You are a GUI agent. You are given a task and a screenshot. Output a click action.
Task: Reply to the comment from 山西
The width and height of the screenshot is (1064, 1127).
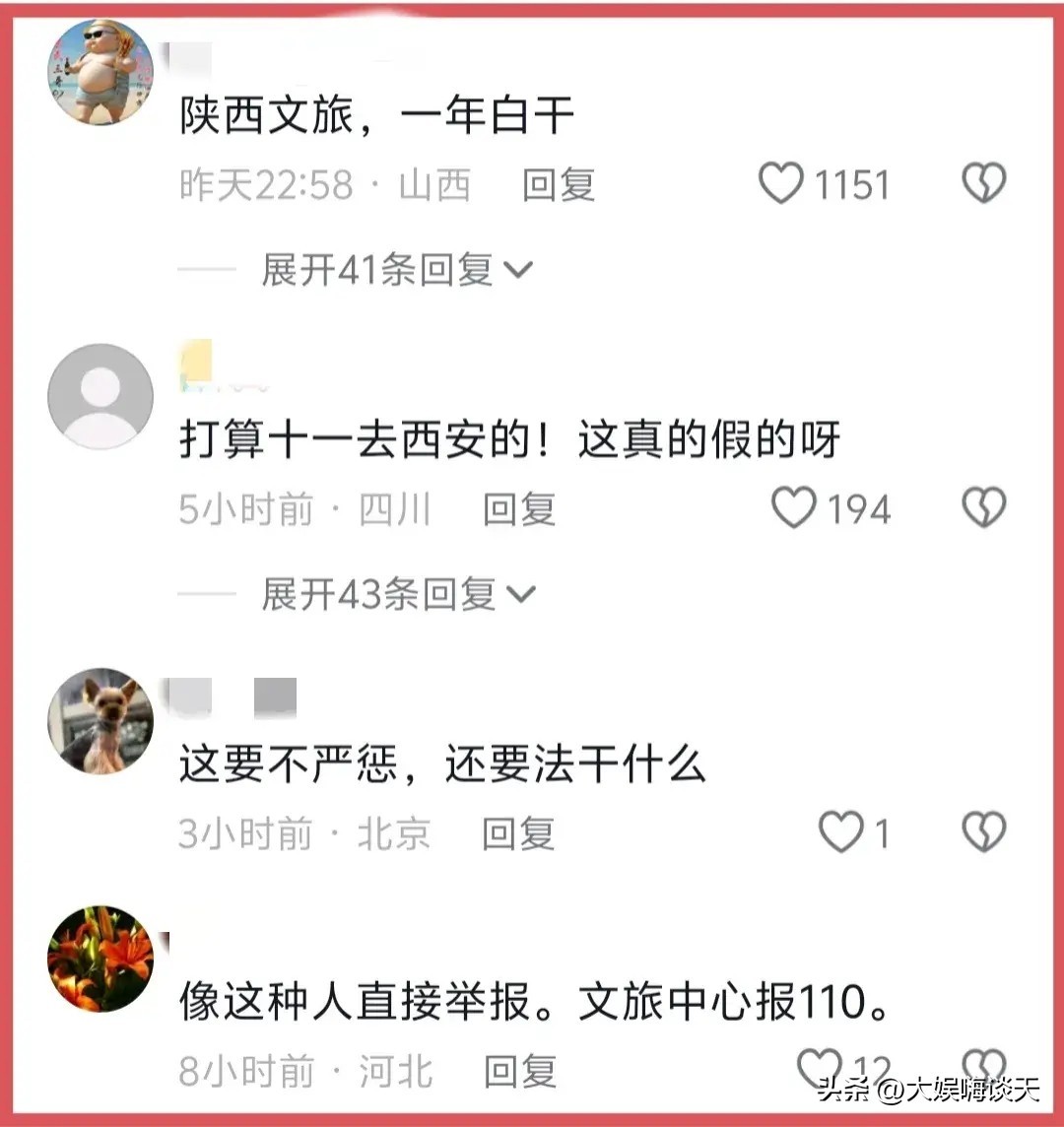pos(559,185)
